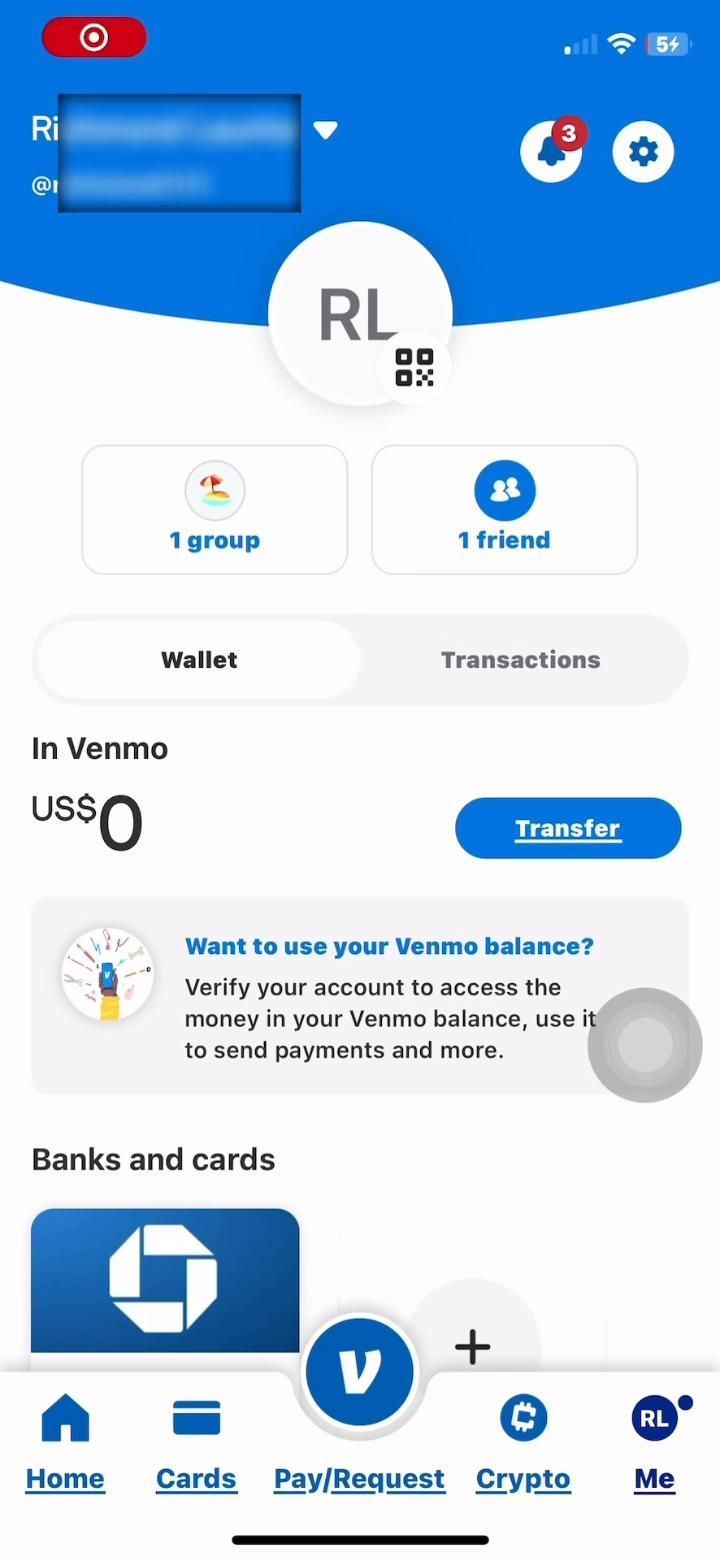Switch to the Cards tab

[x=196, y=1442]
